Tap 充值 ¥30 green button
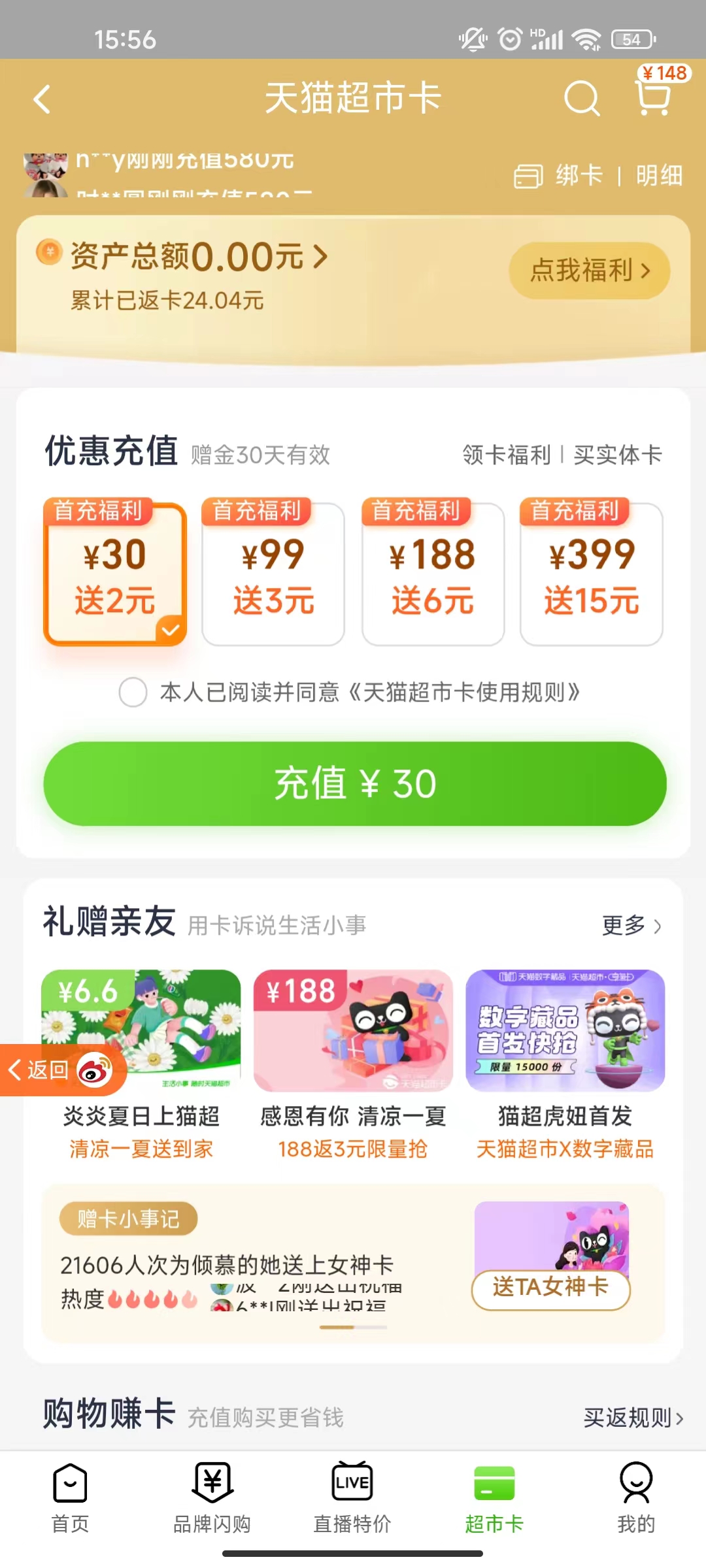 pyautogui.click(x=354, y=783)
